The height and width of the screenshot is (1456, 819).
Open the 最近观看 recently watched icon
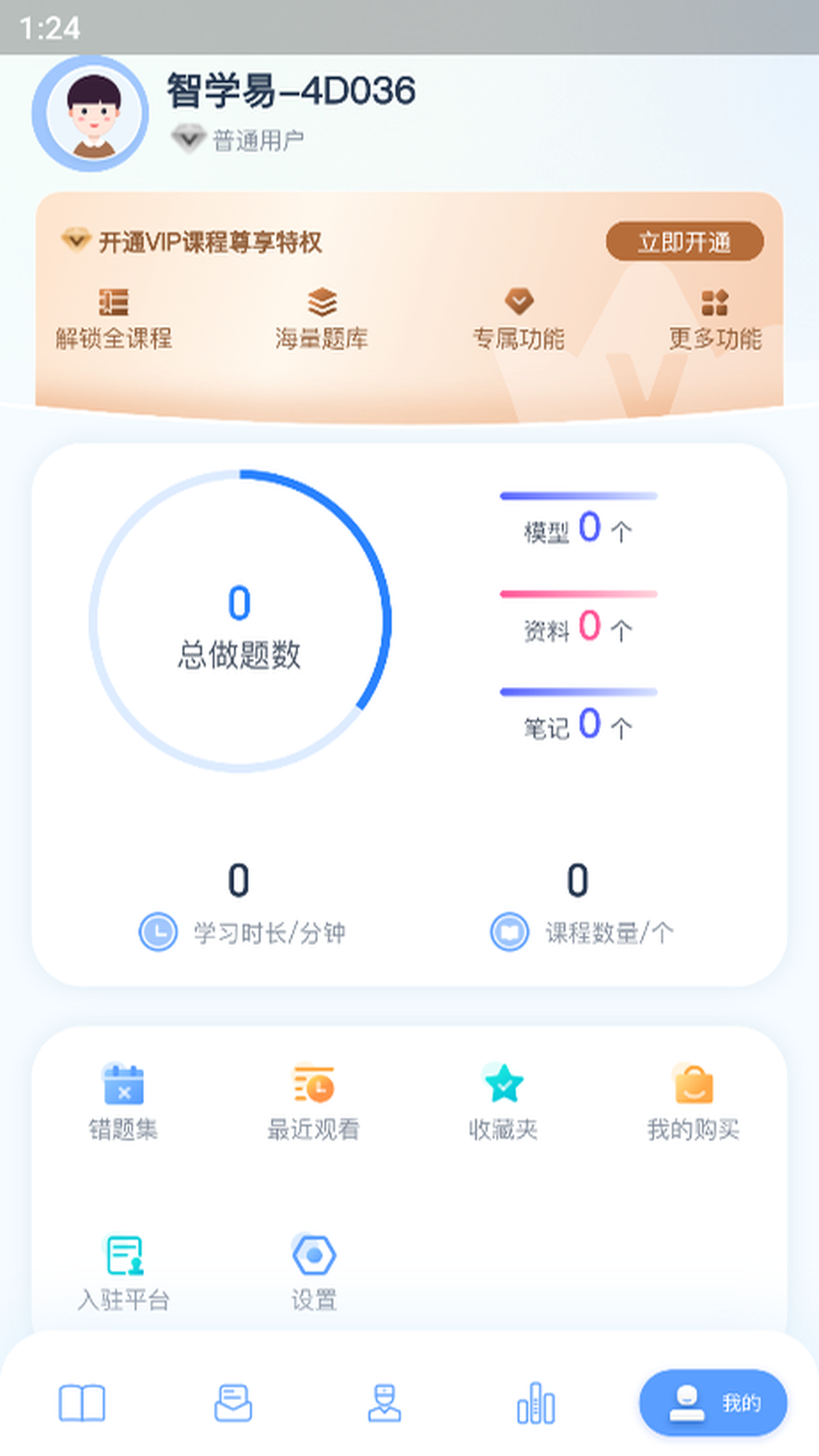coord(313,1086)
